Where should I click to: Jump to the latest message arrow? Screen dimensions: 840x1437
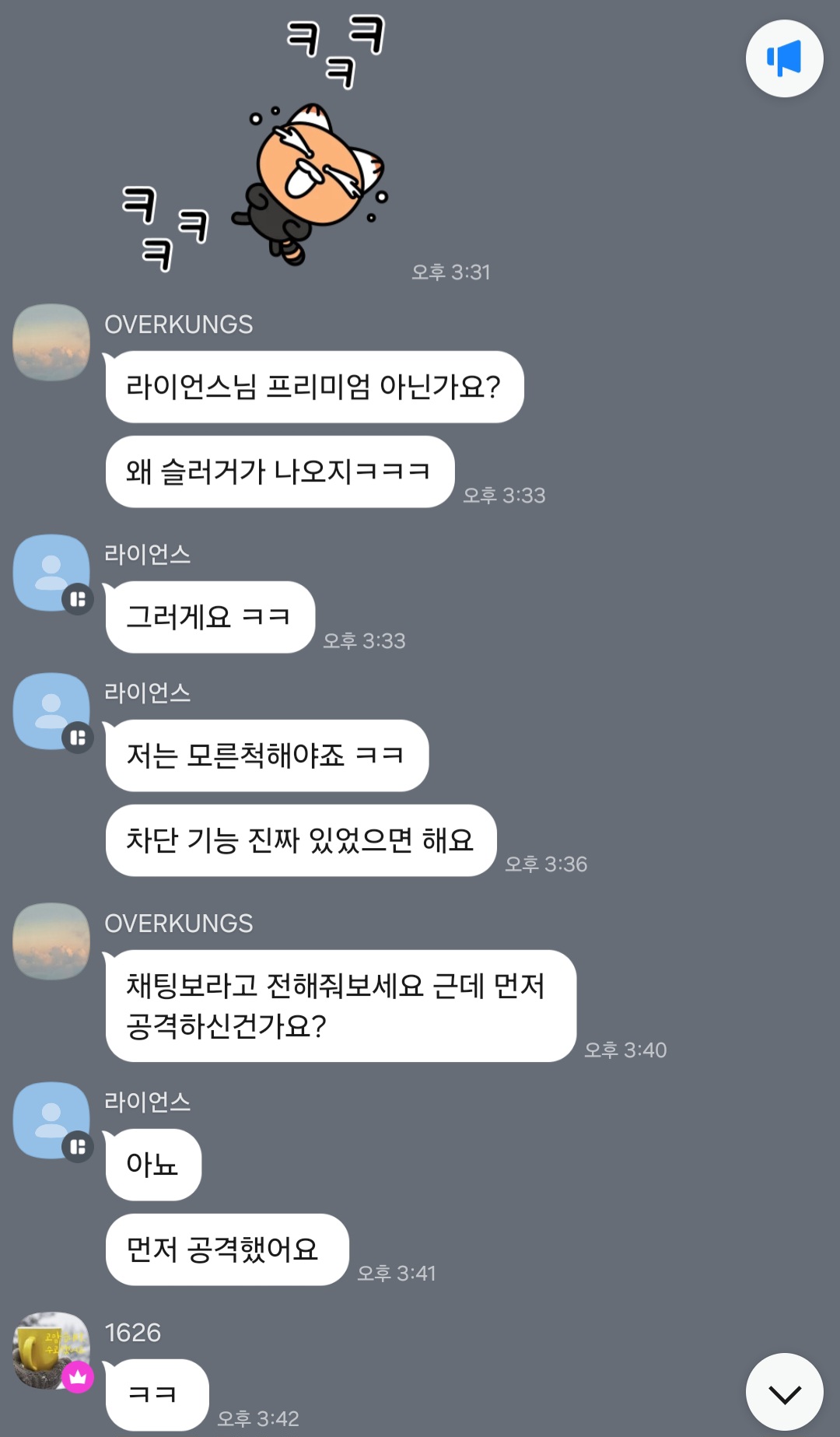tap(784, 1393)
